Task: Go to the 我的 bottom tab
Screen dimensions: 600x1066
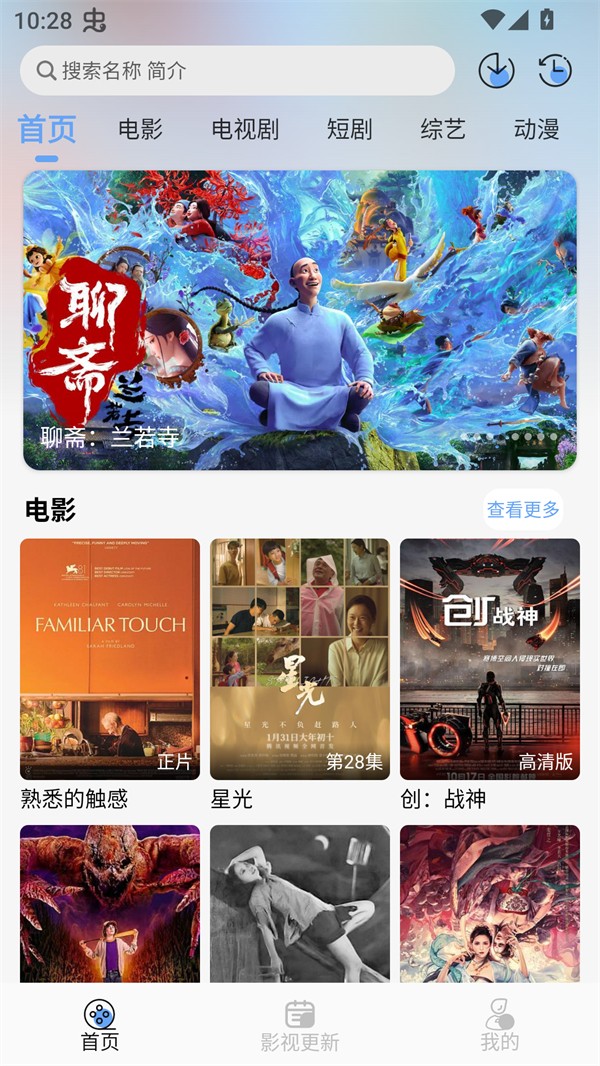Action: click(x=500, y=1025)
